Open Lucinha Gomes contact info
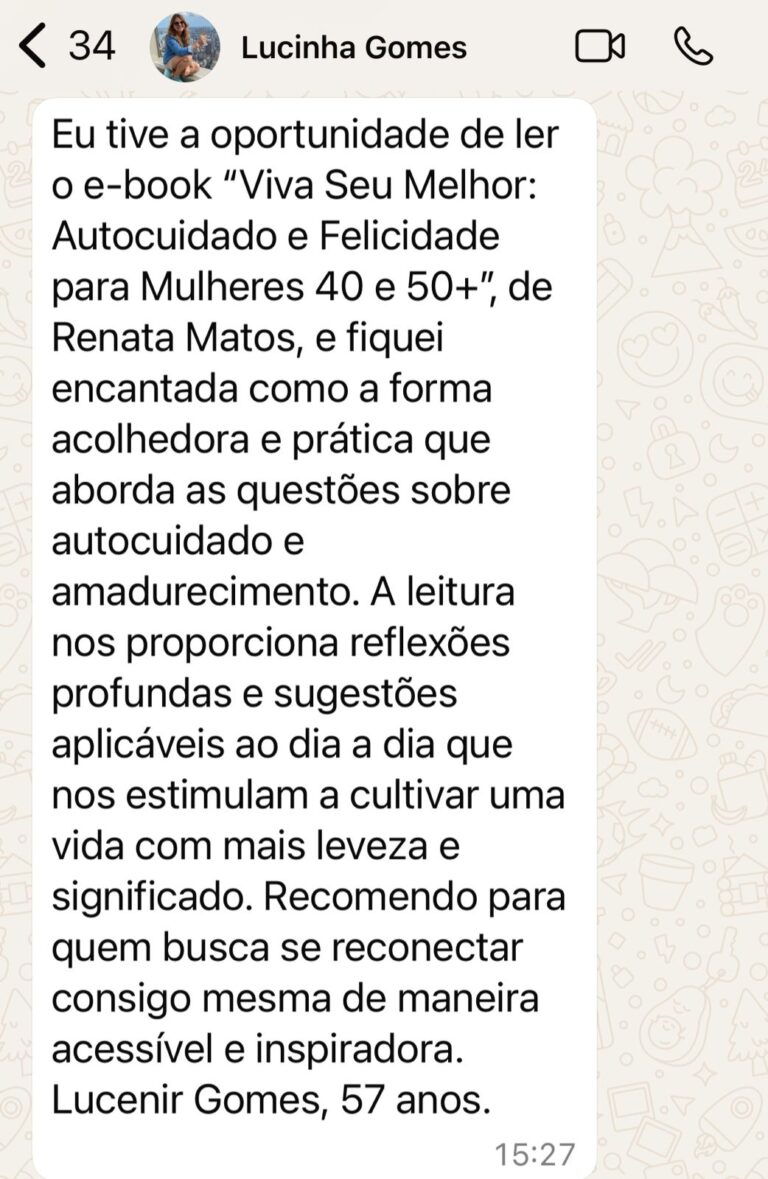 [x=353, y=47]
